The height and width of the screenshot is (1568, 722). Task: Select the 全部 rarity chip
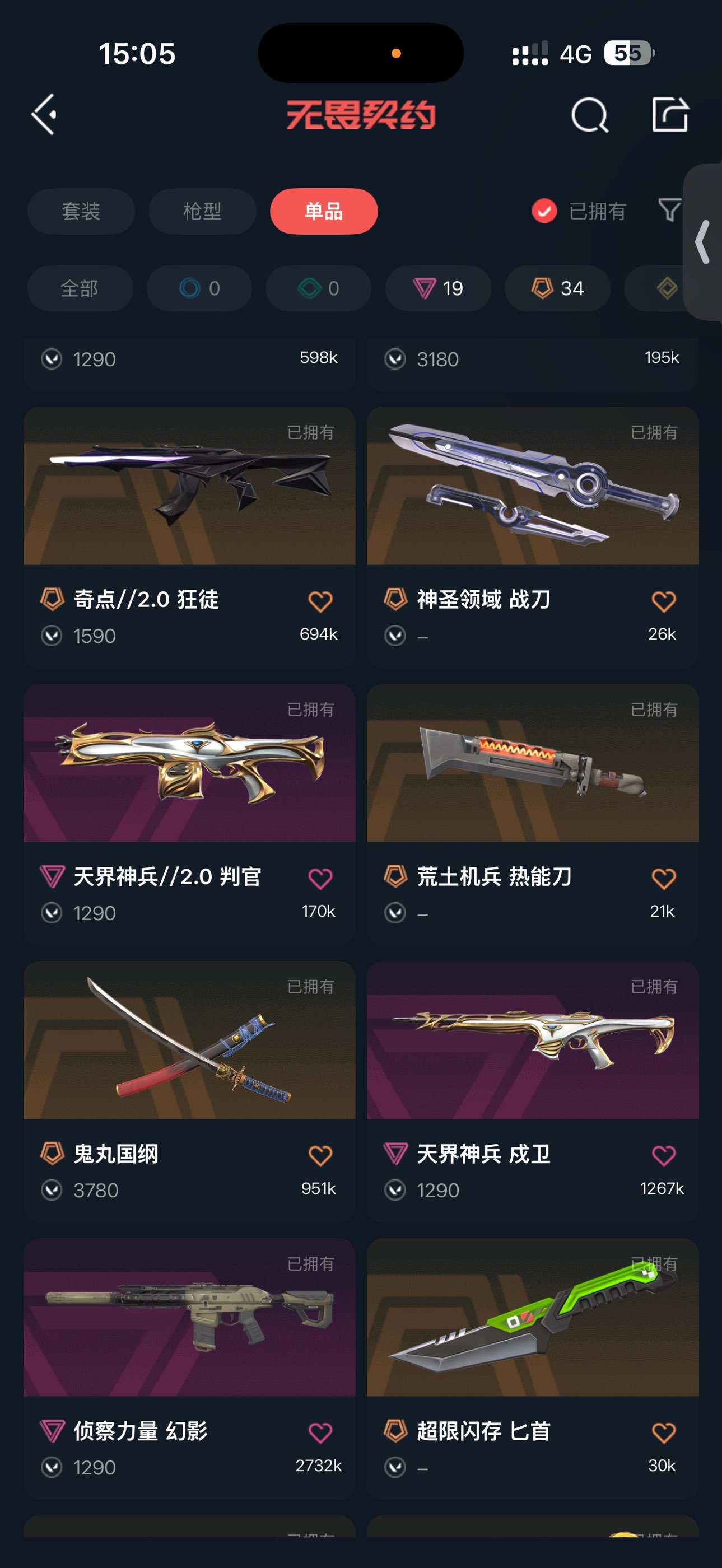[80, 288]
